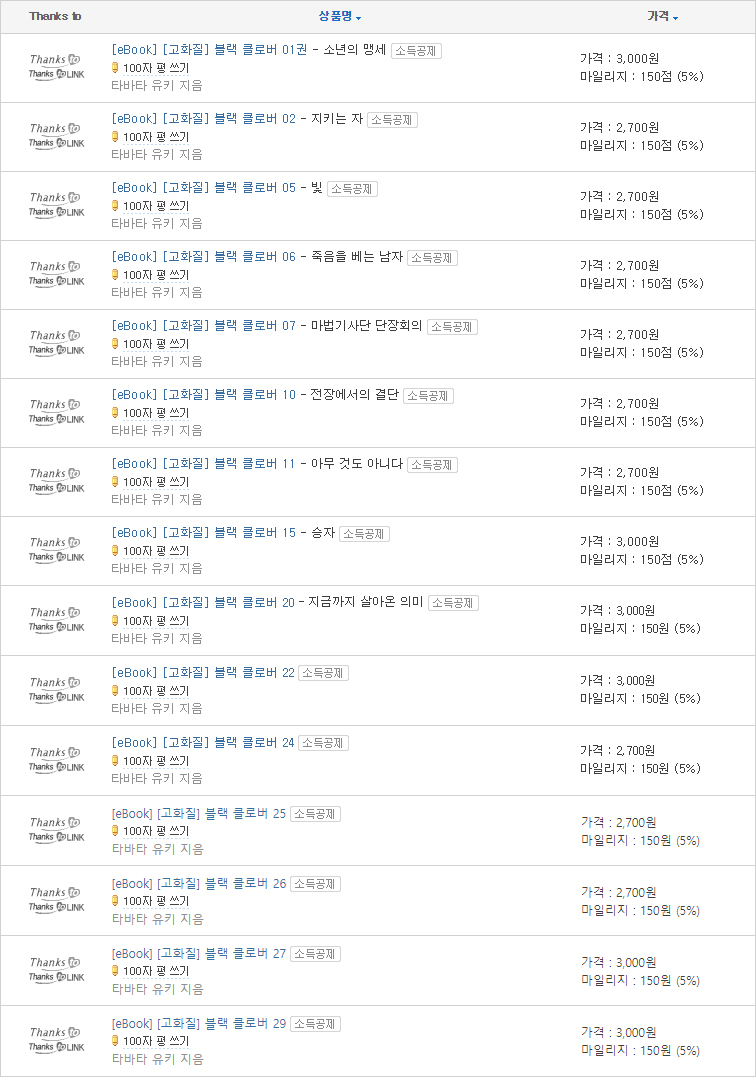The image size is (756, 1077).
Task: Open 블랙 클로버 29 eBook page
Action: point(198,1023)
